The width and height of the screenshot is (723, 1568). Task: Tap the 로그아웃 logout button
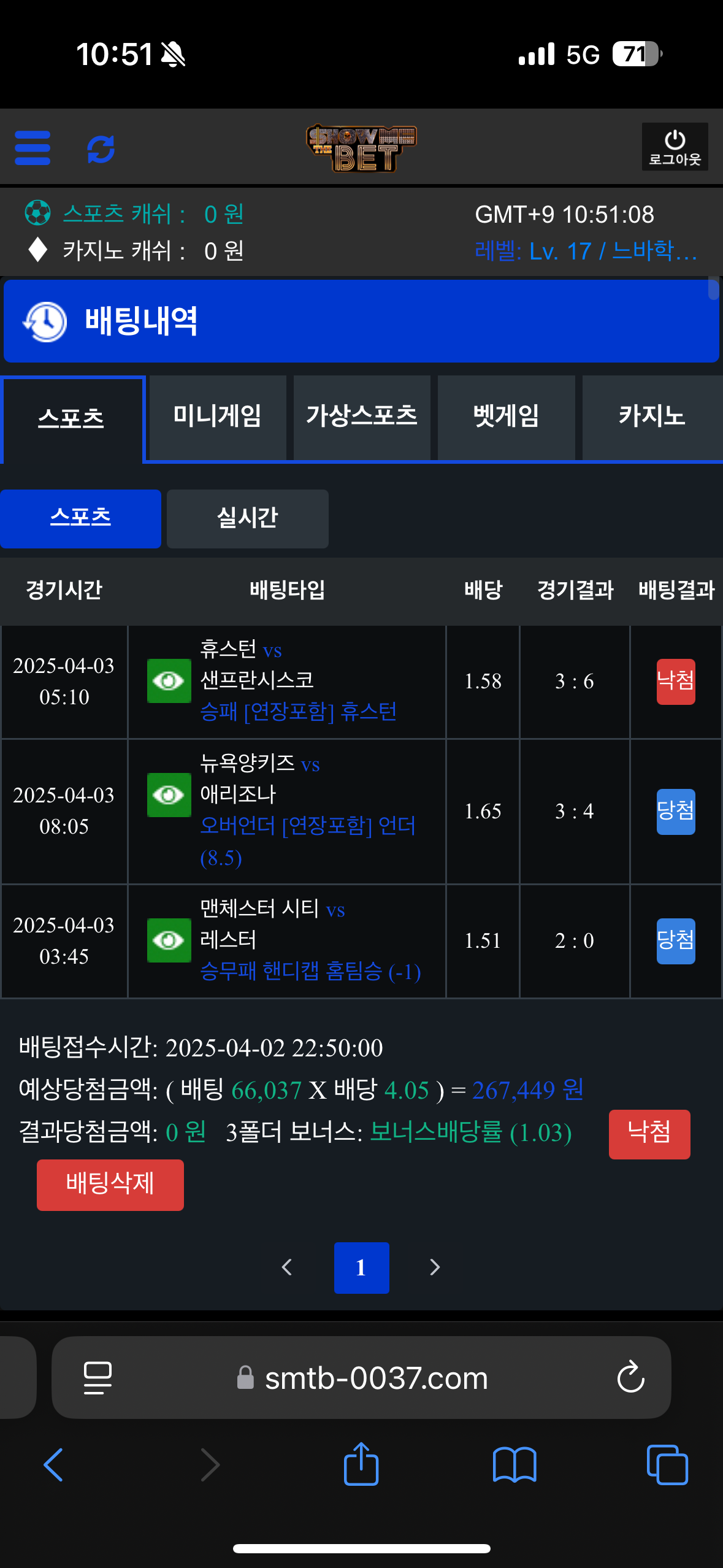pos(675,147)
